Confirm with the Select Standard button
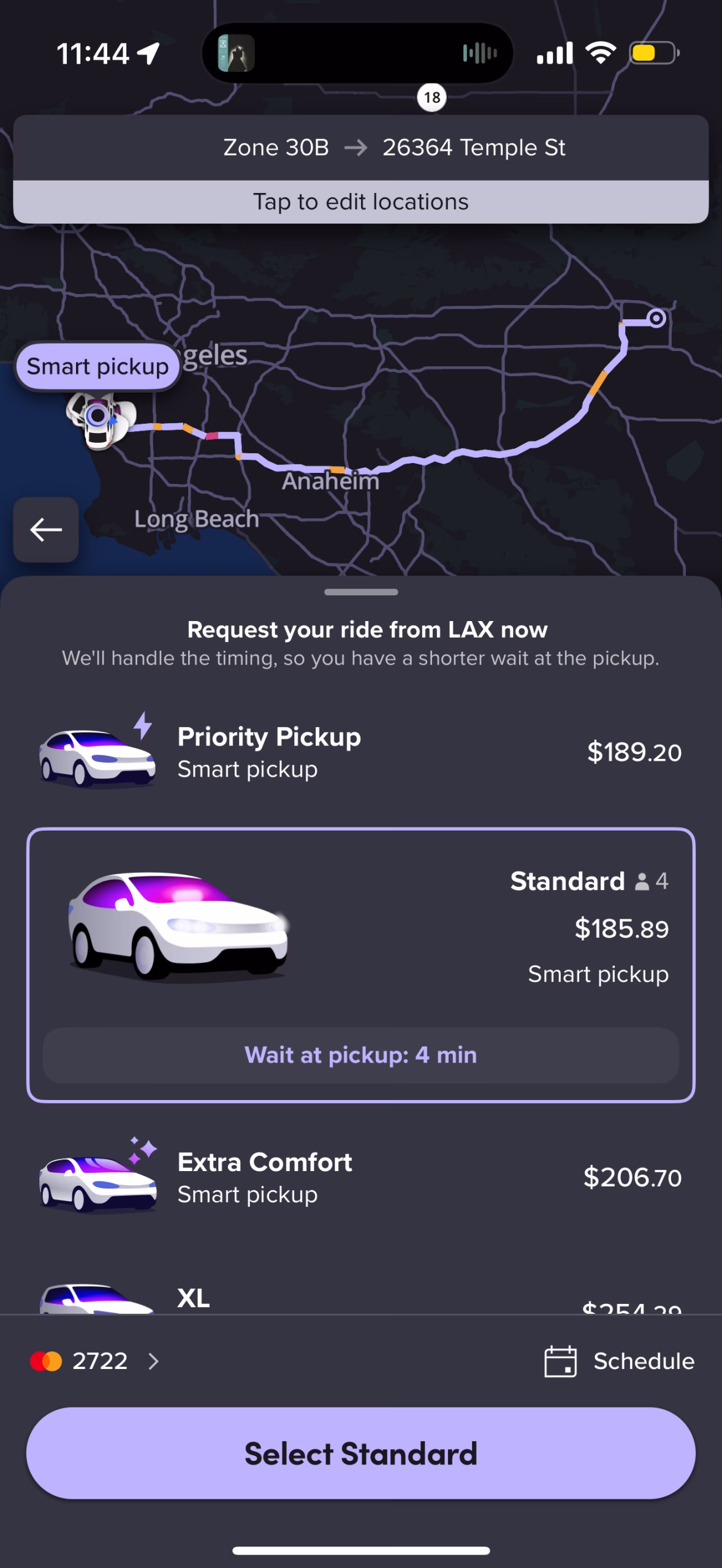This screenshot has height=1568, width=722. [x=360, y=1453]
